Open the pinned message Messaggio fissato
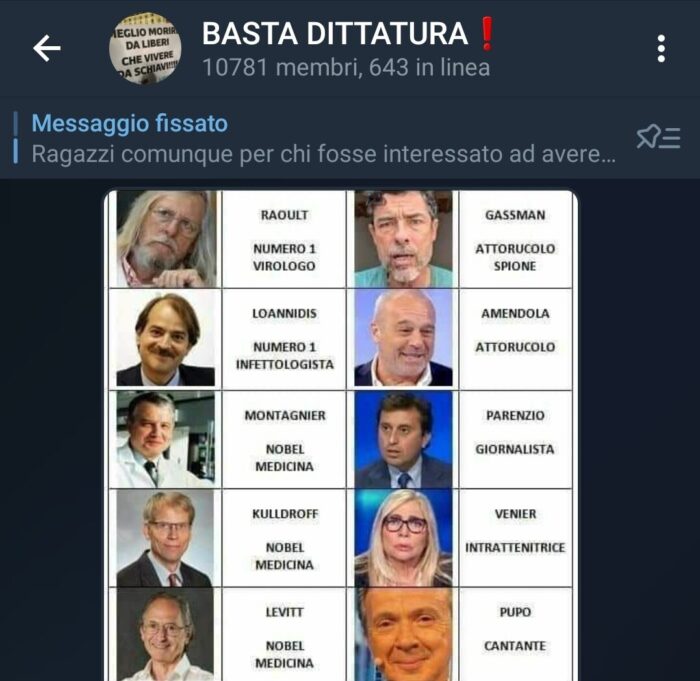 pos(320,139)
